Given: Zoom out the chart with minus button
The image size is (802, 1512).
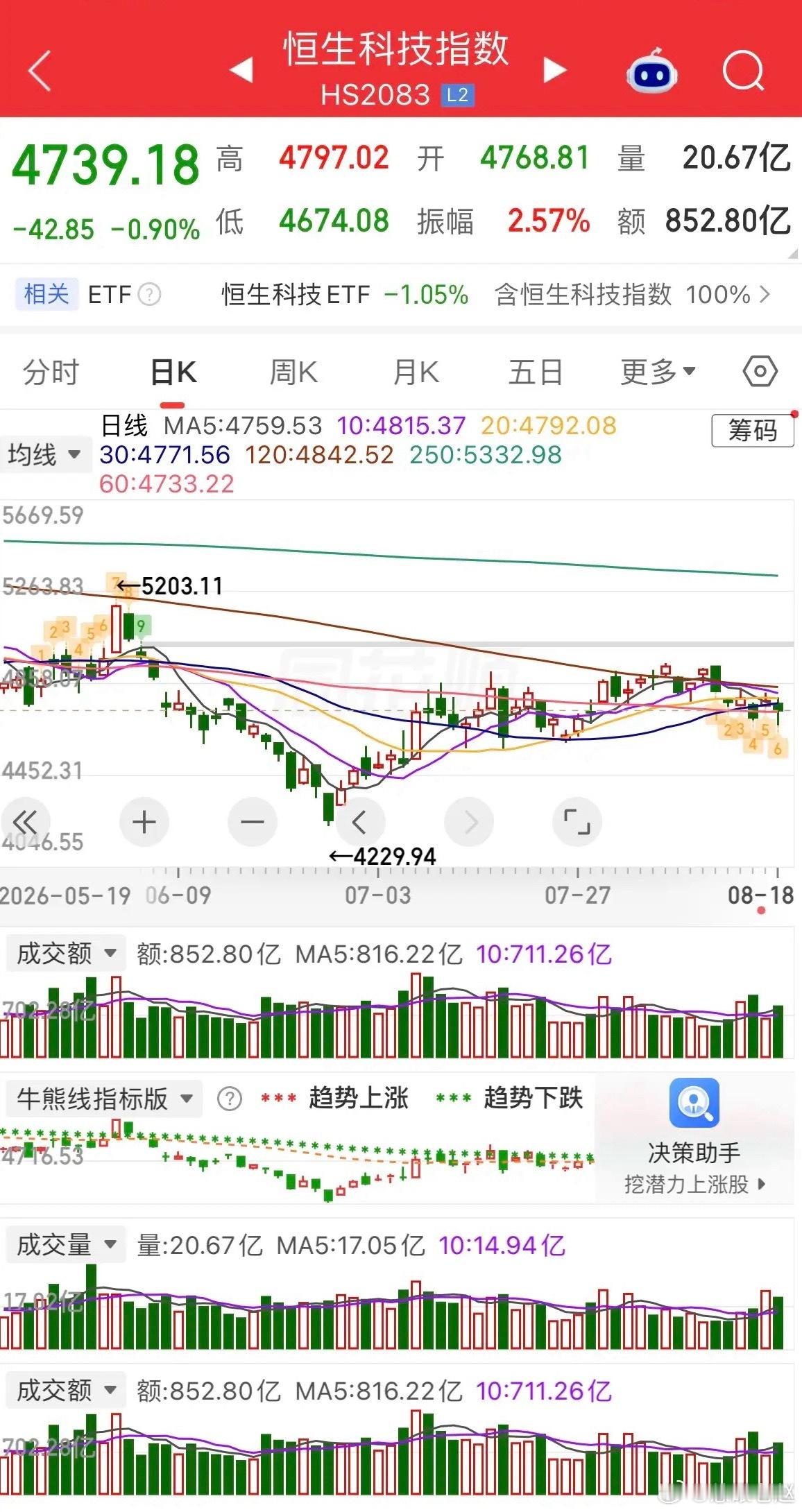Looking at the screenshot, I should 253,823.
